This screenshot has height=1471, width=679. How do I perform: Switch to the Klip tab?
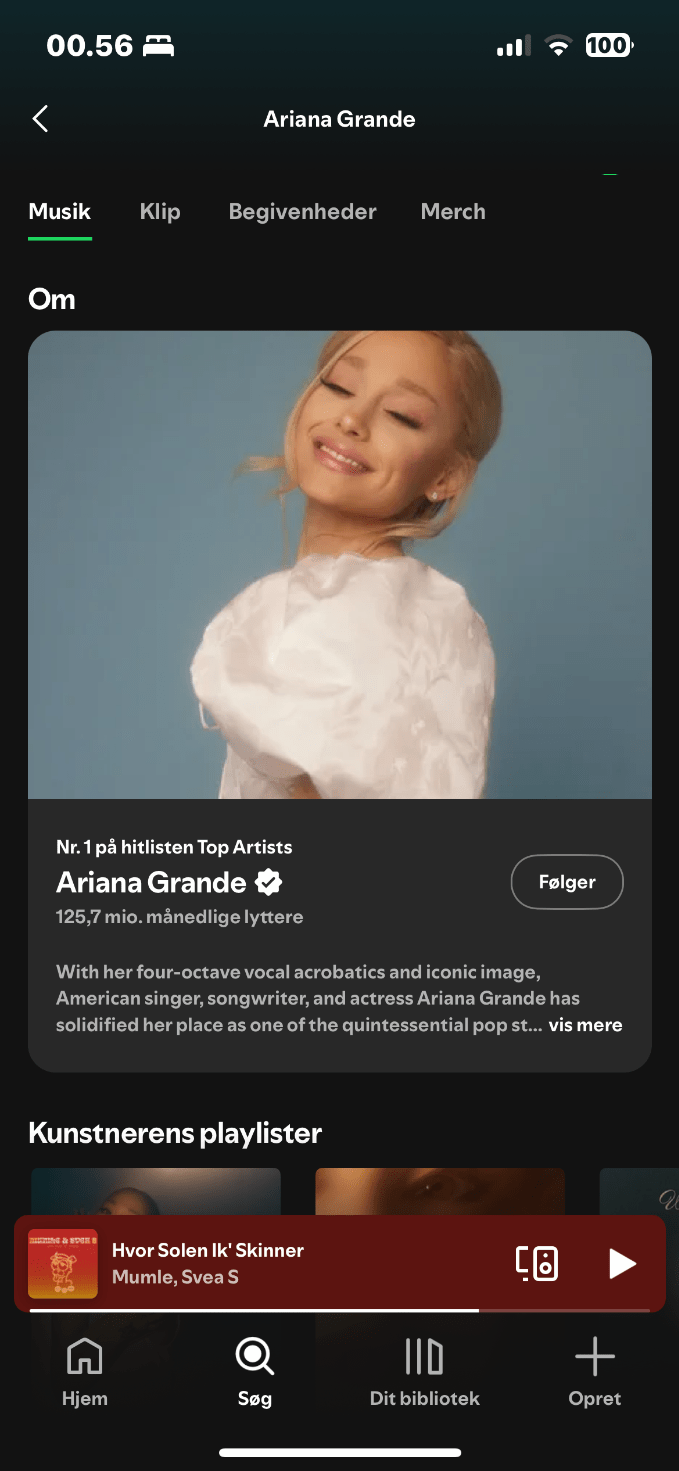(160, 212)
